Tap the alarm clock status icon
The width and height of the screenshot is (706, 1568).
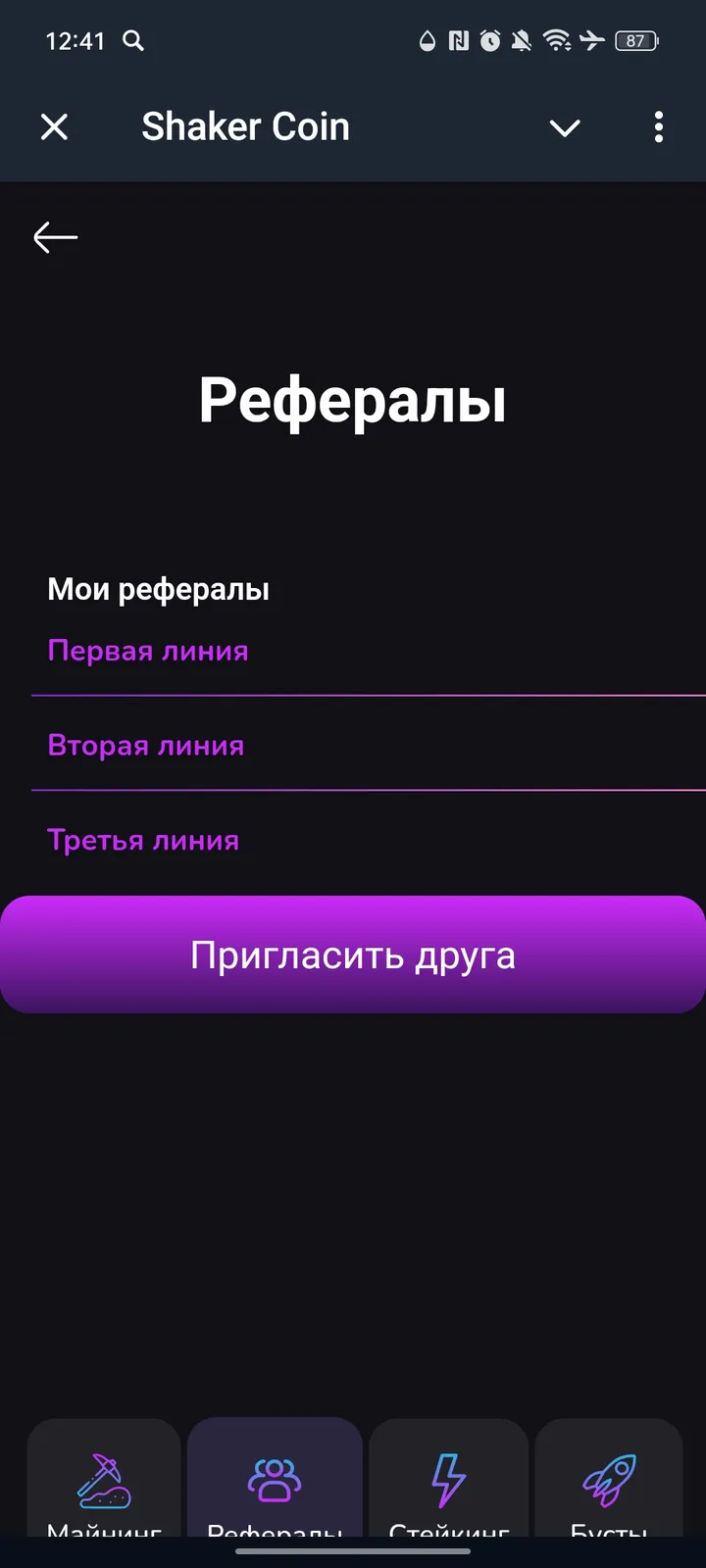(490, 41)
